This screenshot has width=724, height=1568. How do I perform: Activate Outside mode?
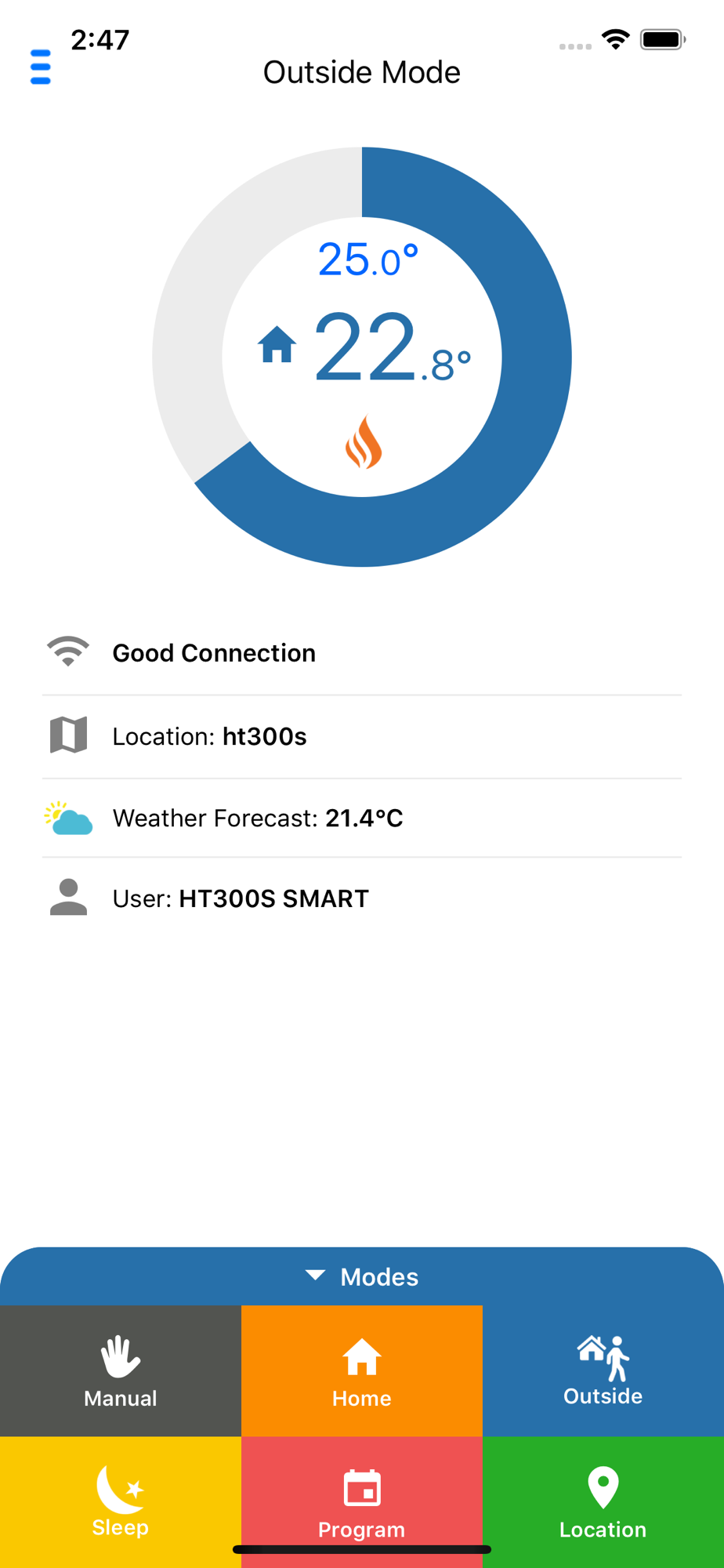[x=603, y=1370]
